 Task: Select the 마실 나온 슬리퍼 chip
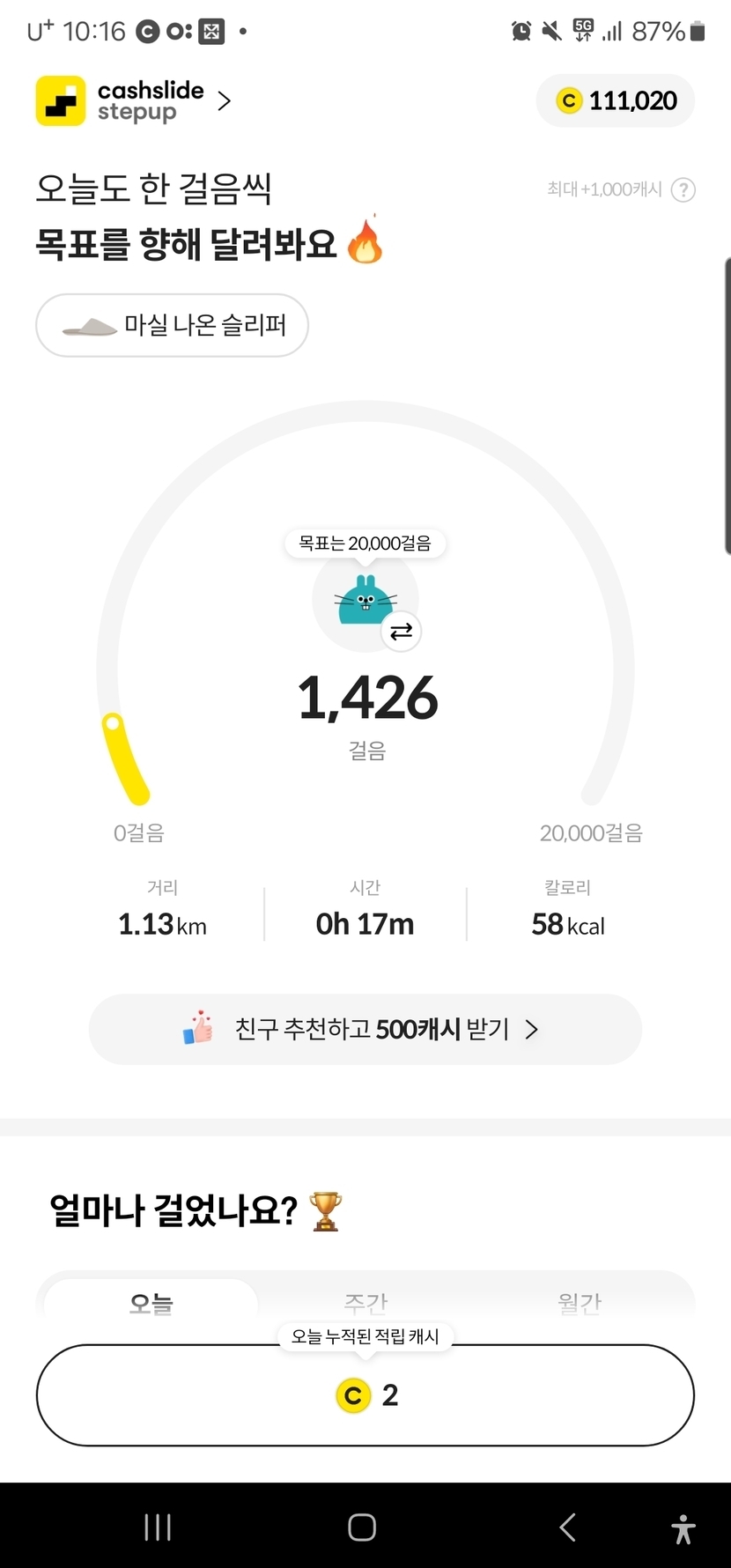[173, 326]
